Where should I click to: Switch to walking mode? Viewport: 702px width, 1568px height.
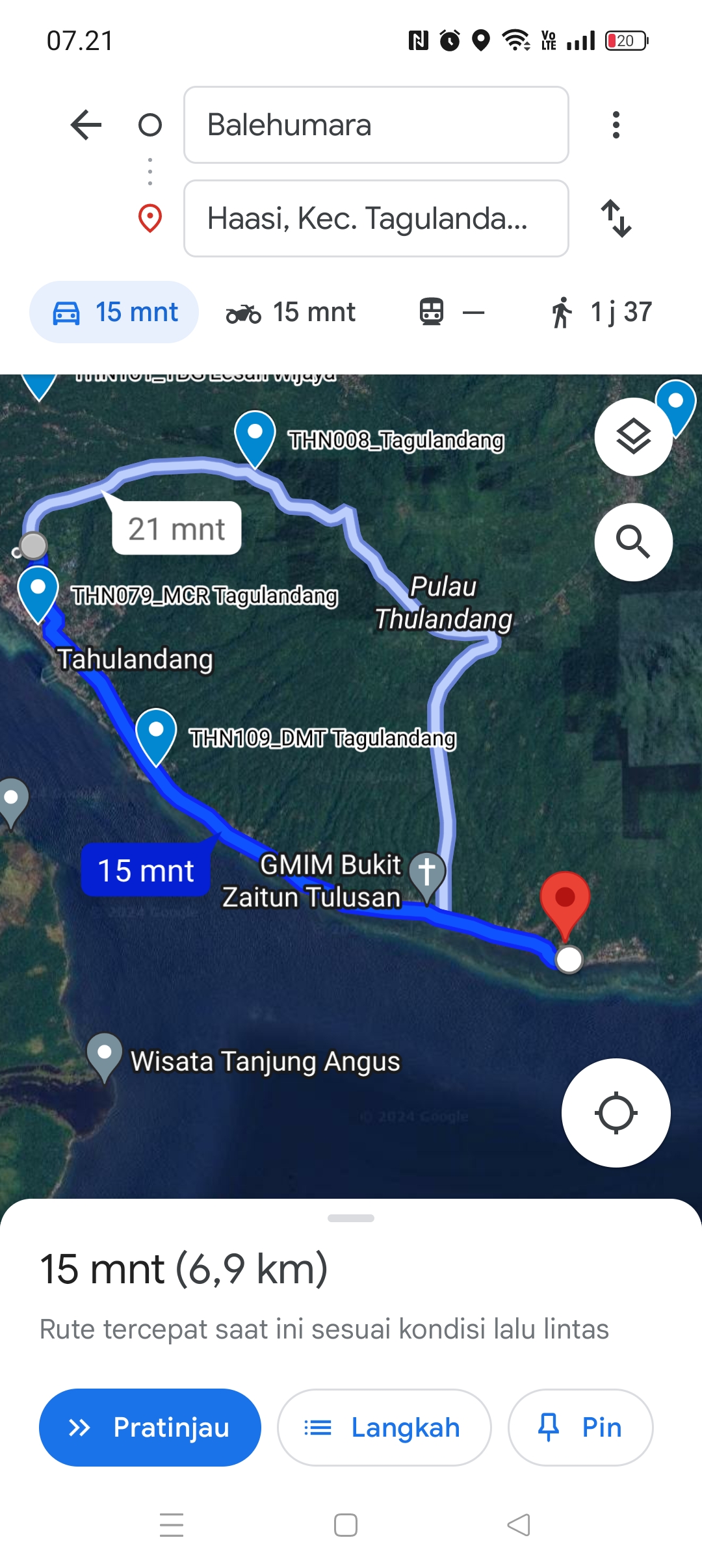(x=601, y=312)
